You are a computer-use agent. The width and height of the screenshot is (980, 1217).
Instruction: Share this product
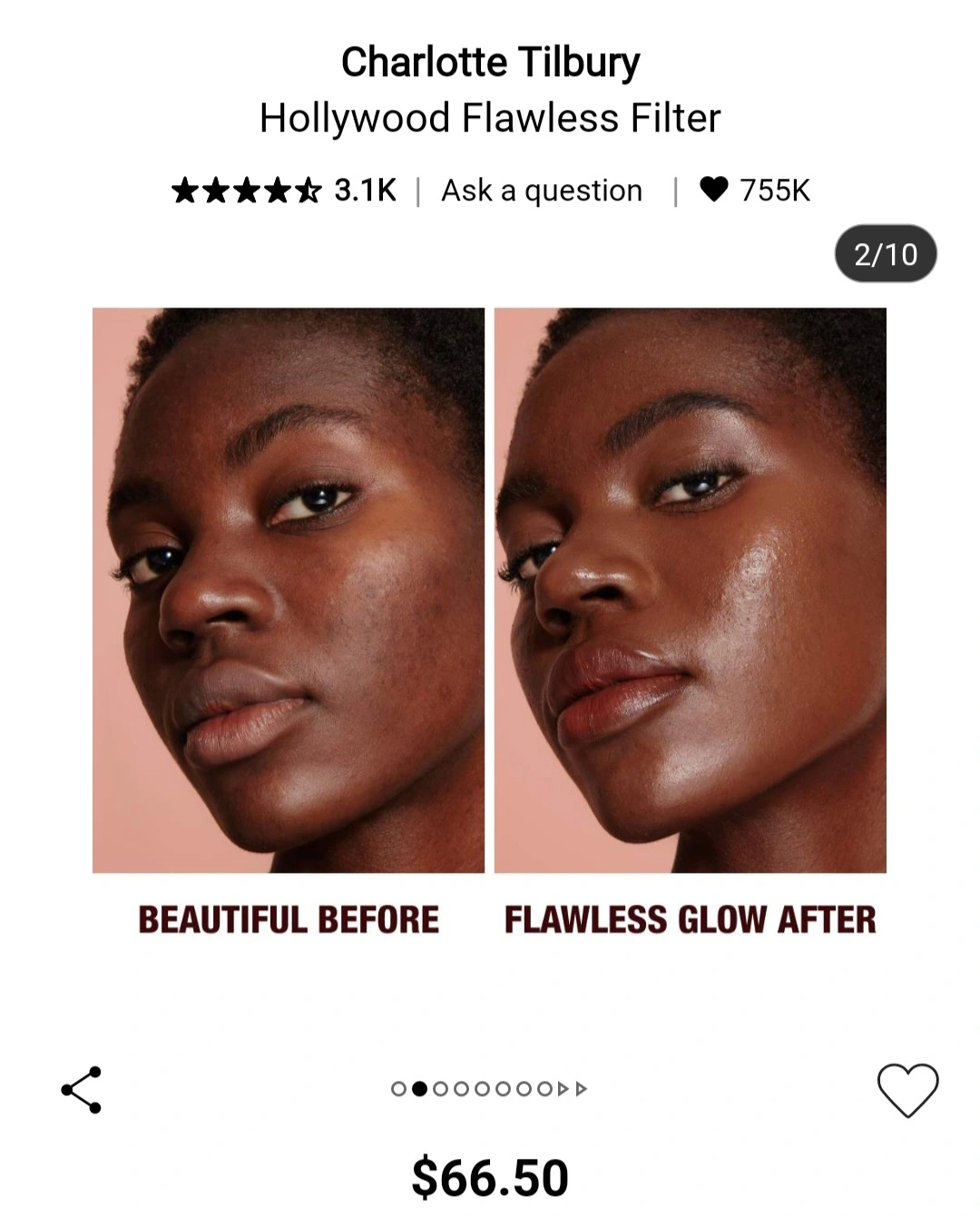[82, 1089]
